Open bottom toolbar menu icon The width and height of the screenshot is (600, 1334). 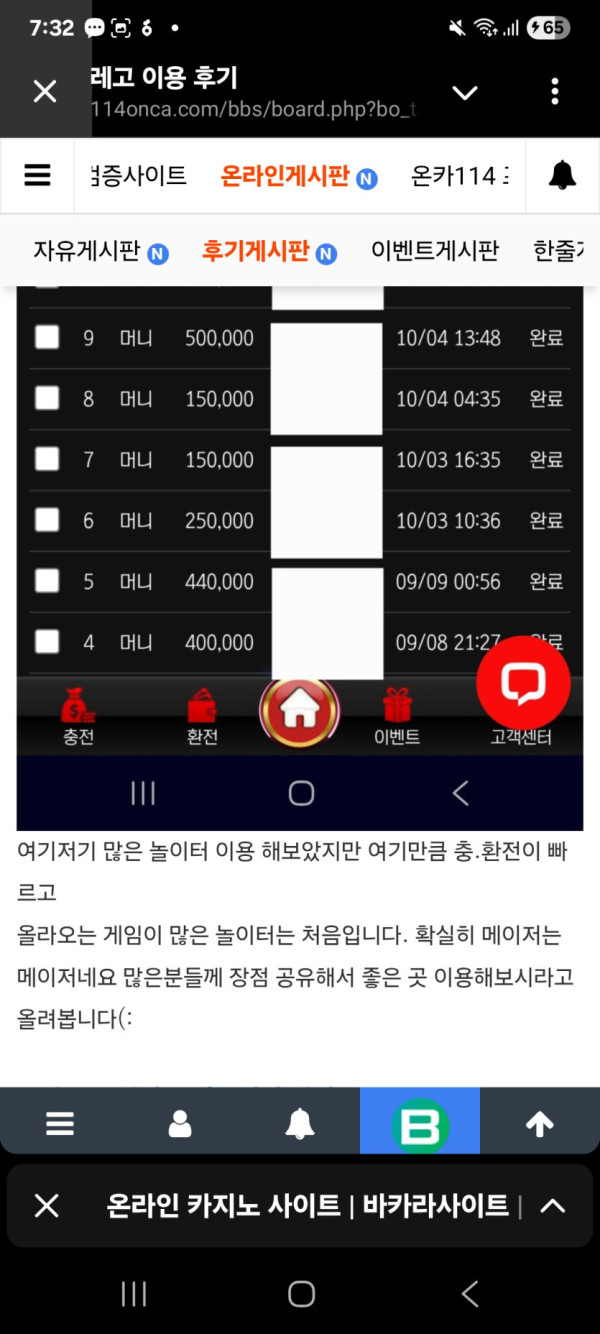(x=60, y=1124)
